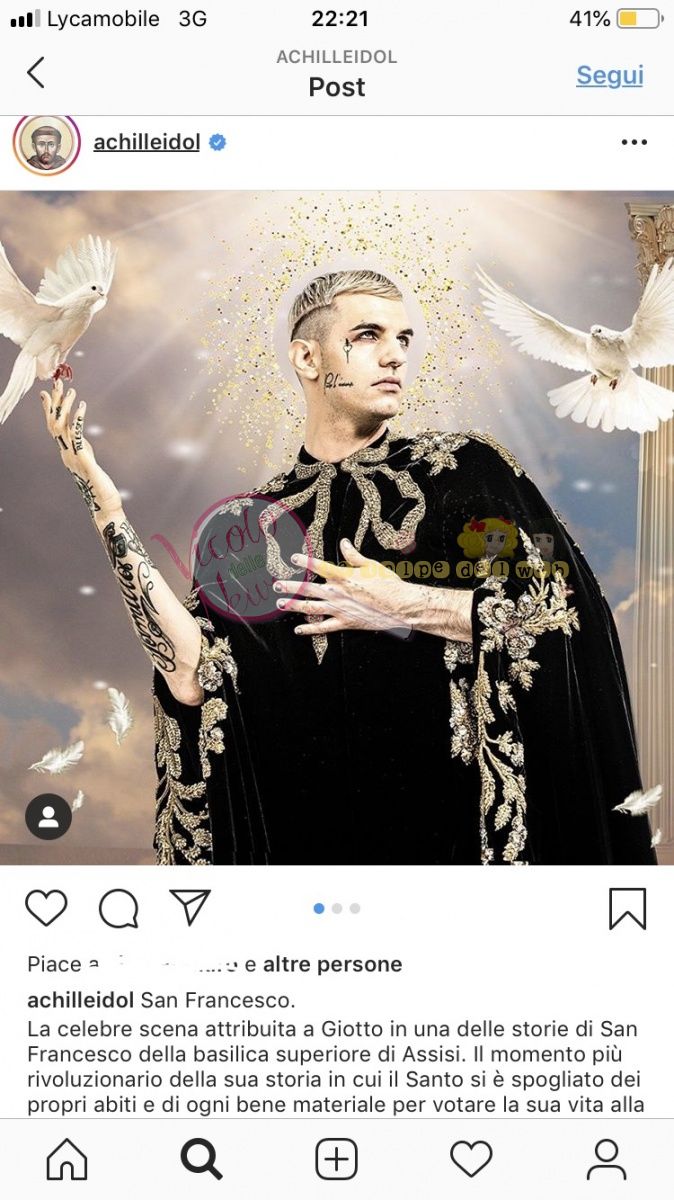Like the San Francesco post
Viewport: 674px width, 1200px height.
[46, 908]
